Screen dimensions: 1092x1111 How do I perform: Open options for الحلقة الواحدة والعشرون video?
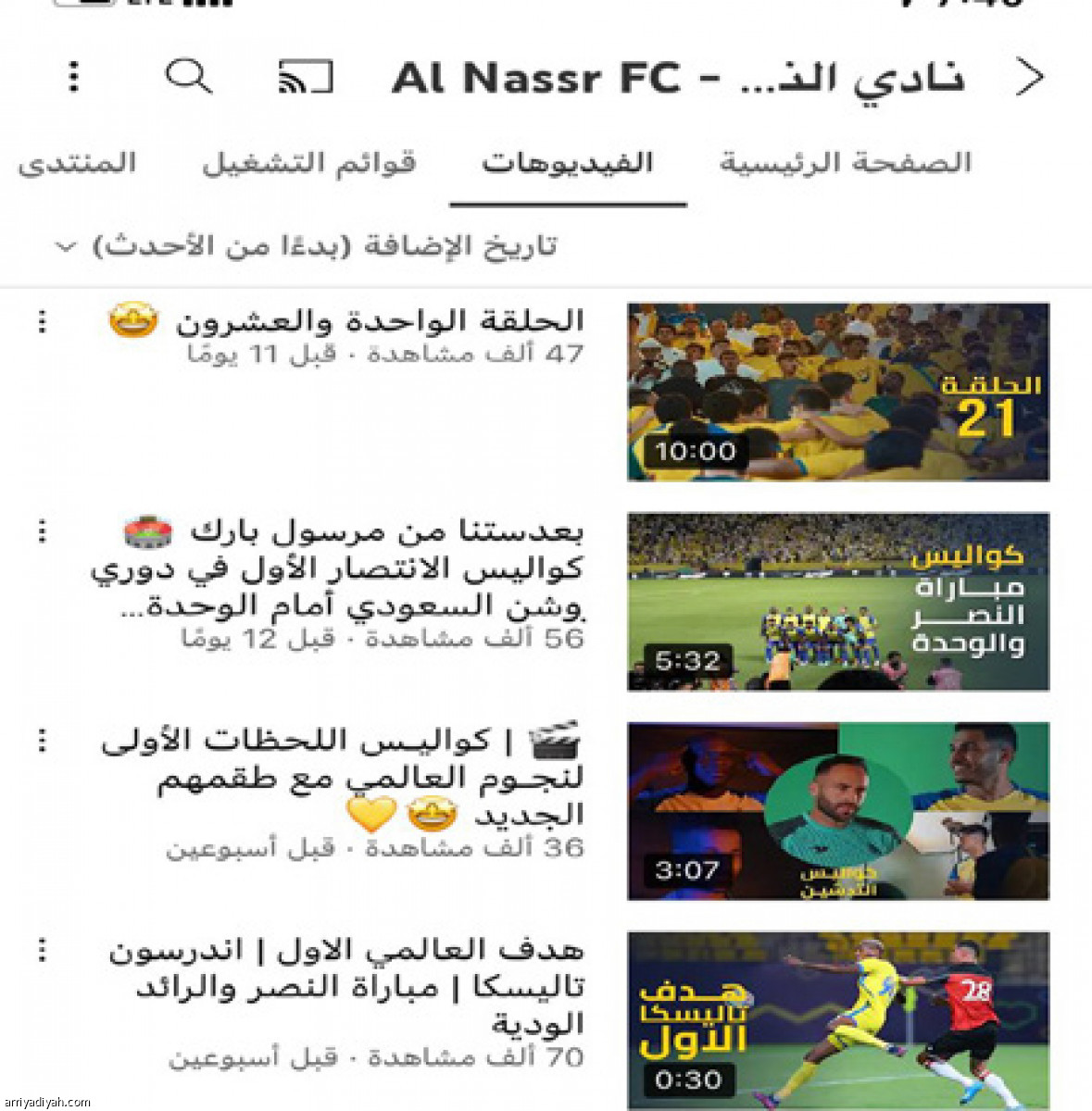[42, 321]
